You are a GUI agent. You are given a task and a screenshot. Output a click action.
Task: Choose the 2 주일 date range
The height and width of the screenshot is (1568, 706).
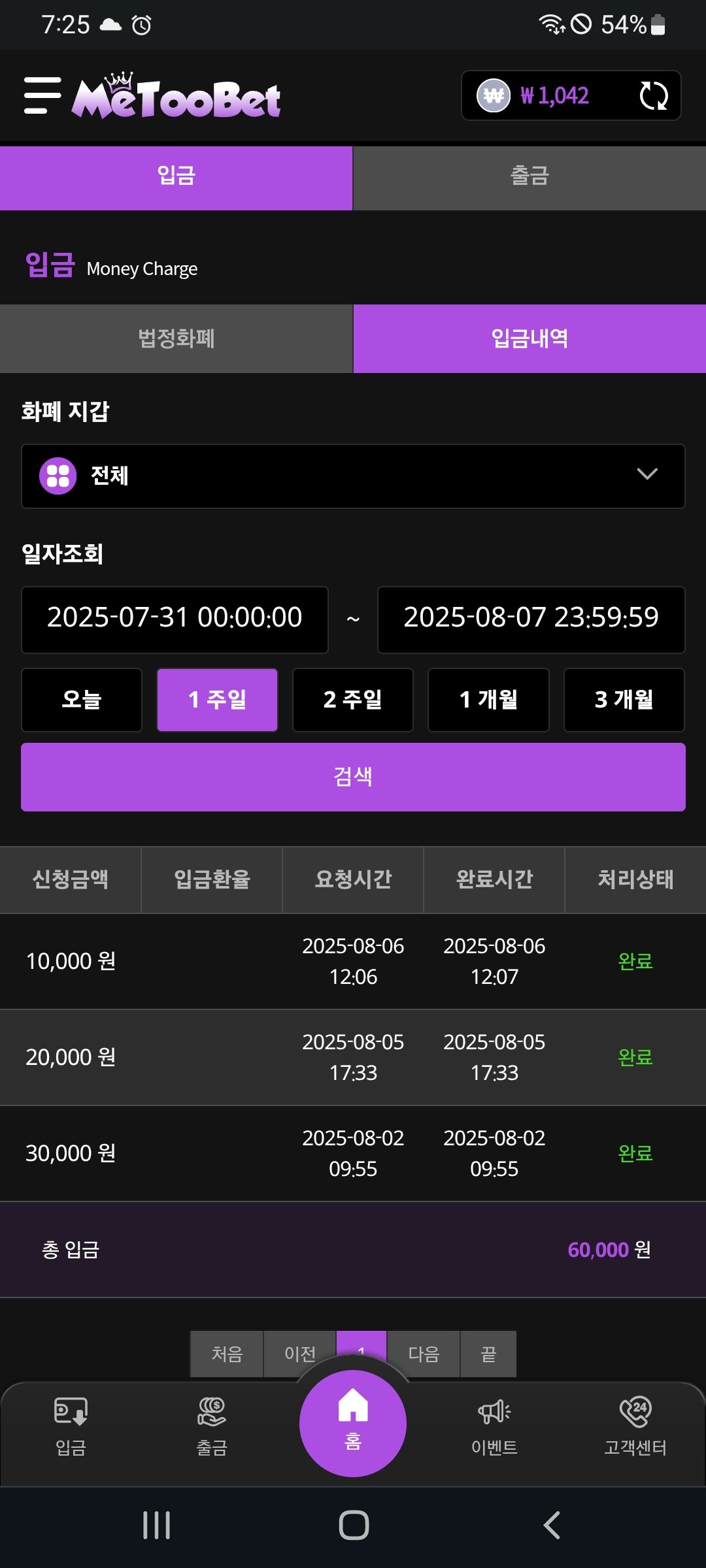(353, 700)
